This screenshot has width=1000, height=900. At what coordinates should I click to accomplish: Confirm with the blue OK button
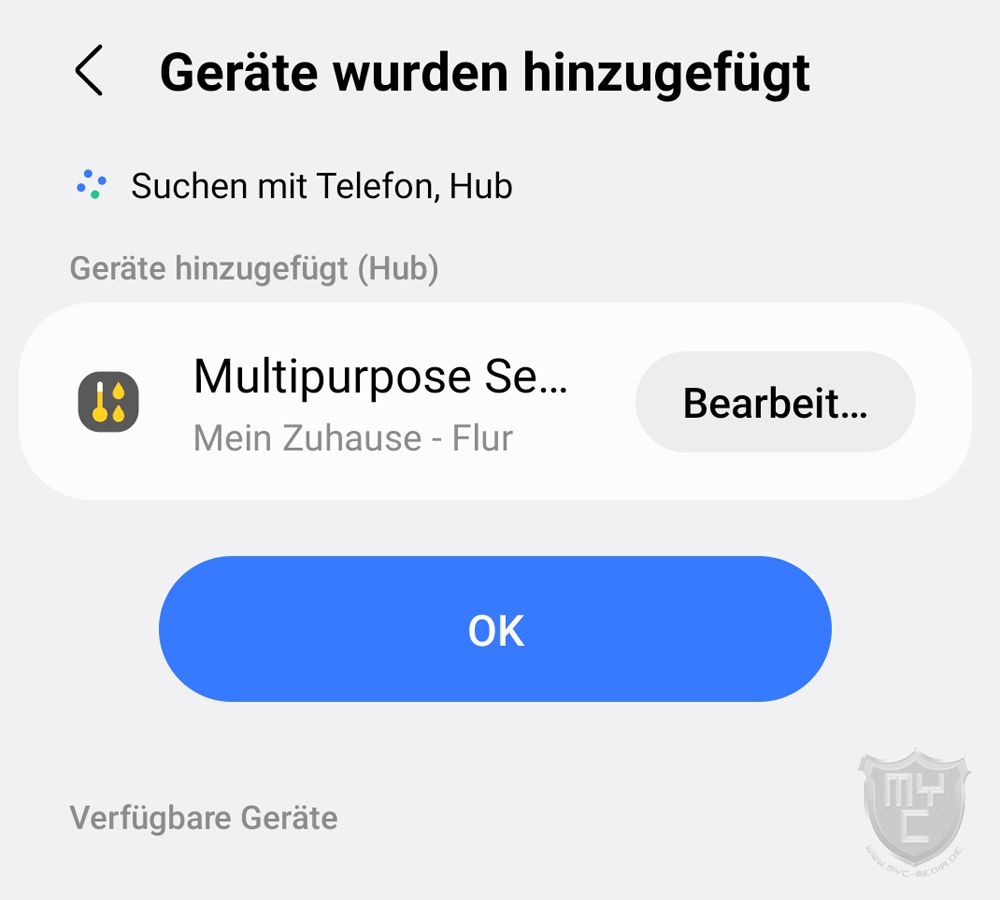point(495,629)
